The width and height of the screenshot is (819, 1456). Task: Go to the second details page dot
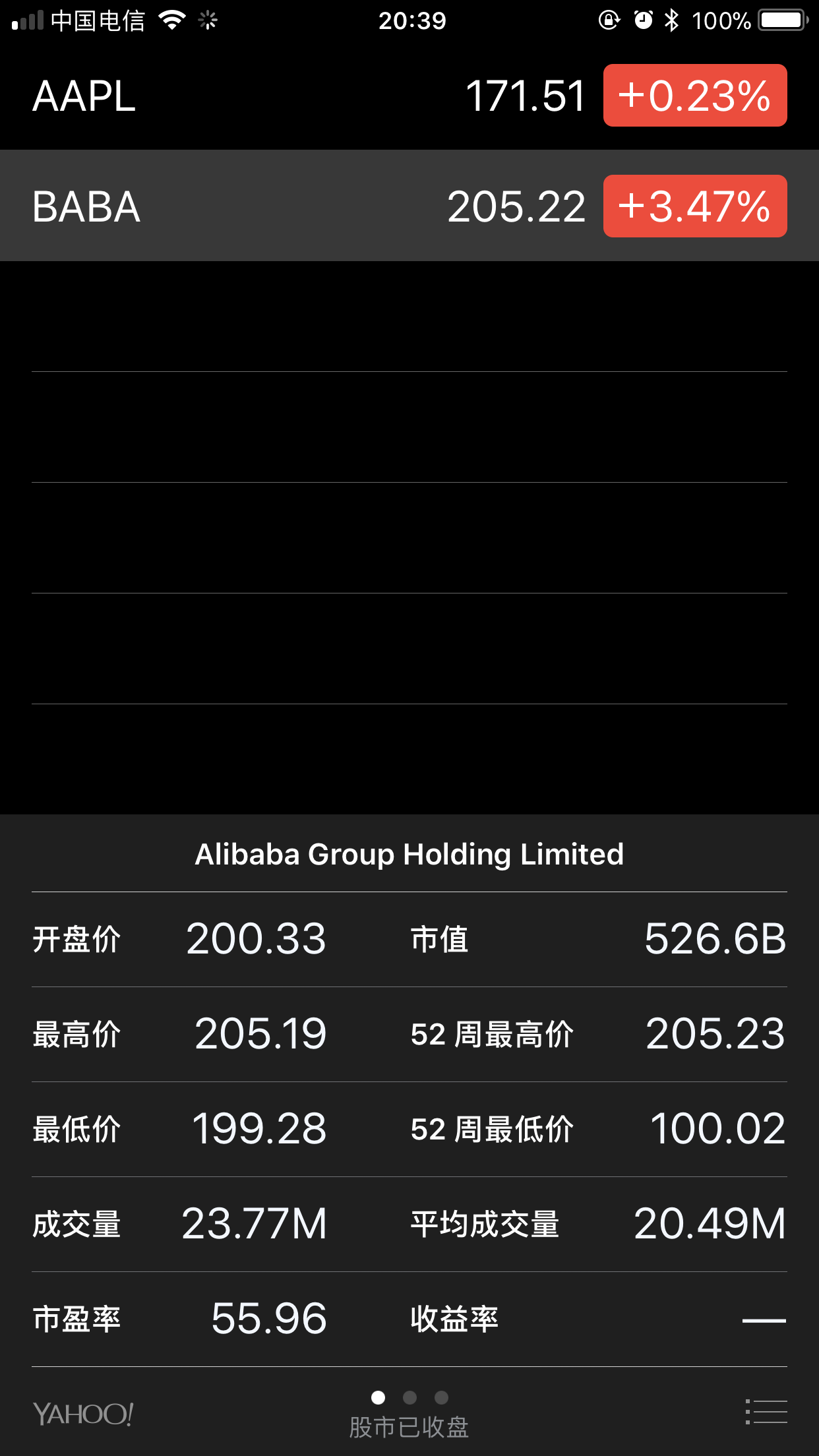tap(409, 1397)
